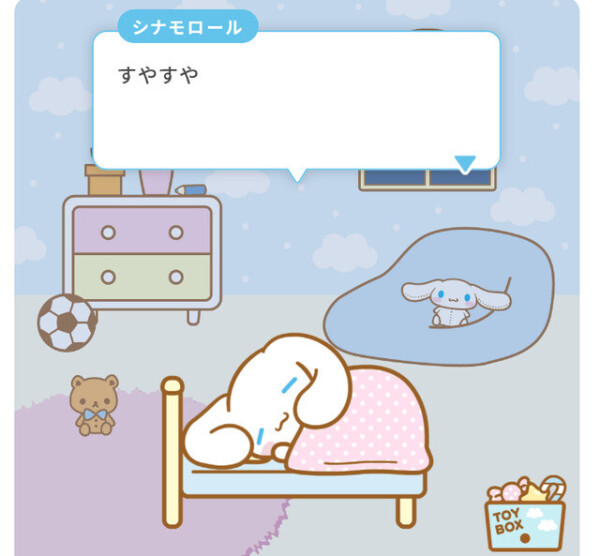Advance the すやすや dialogue with the arrow

point(465,163)
